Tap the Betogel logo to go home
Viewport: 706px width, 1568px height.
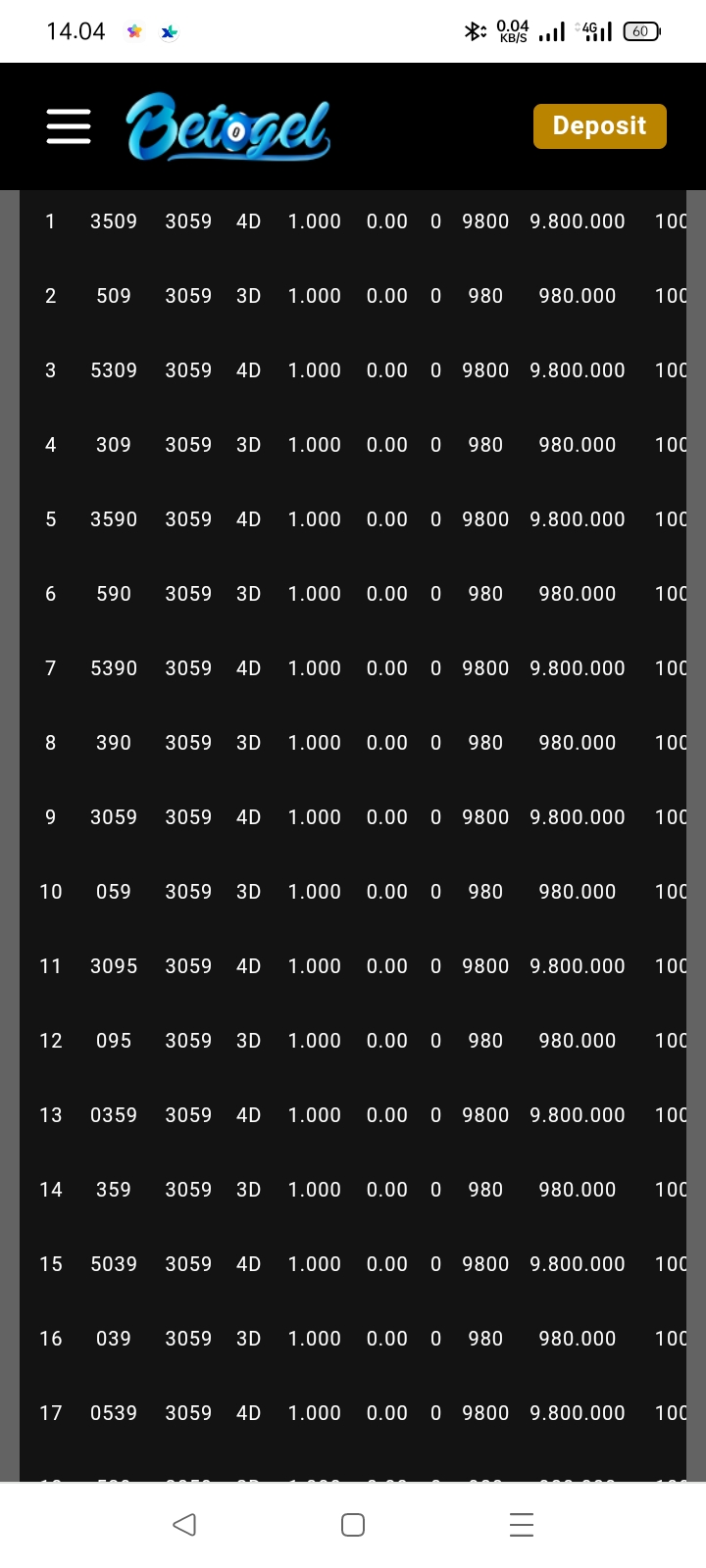tap(228, 127)
